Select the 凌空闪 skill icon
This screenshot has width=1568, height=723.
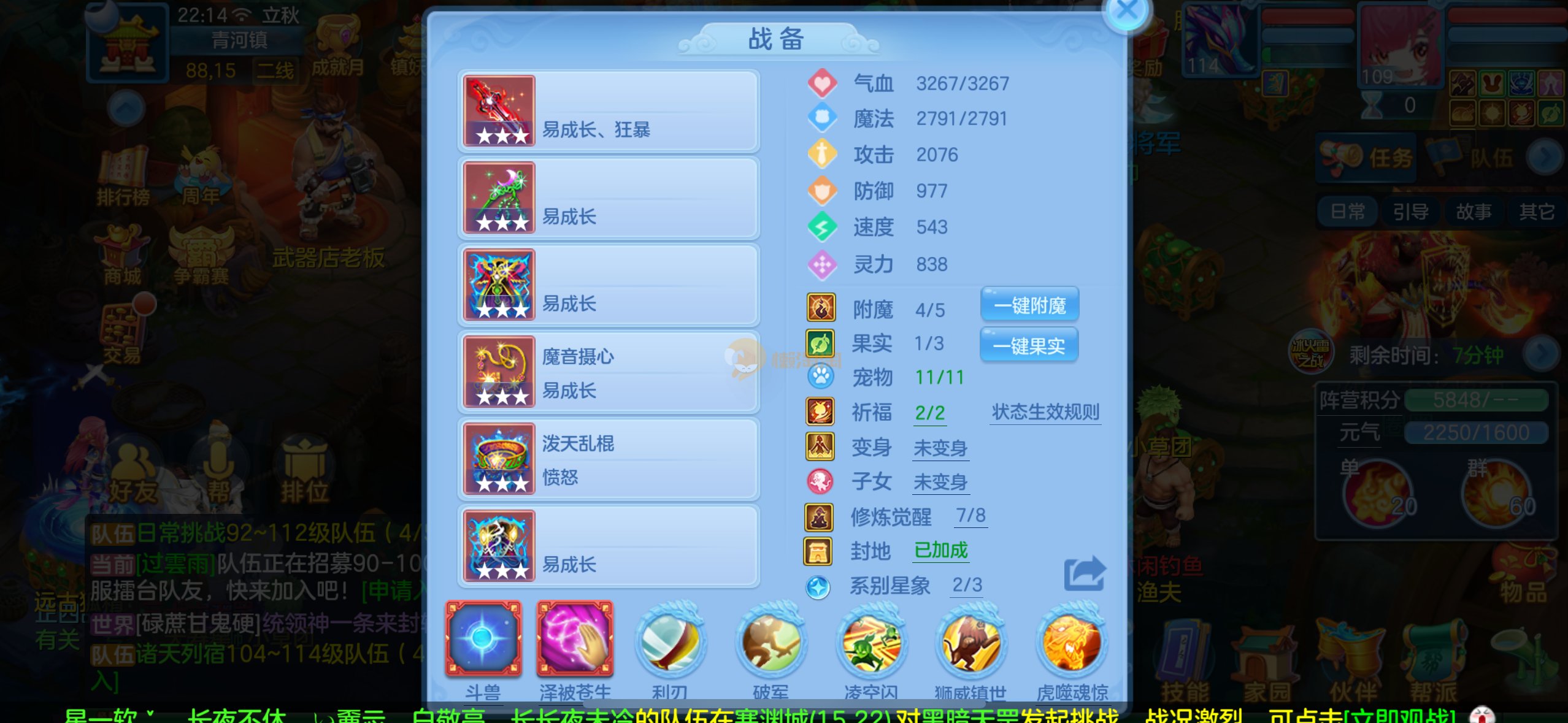tap(871, 642)
